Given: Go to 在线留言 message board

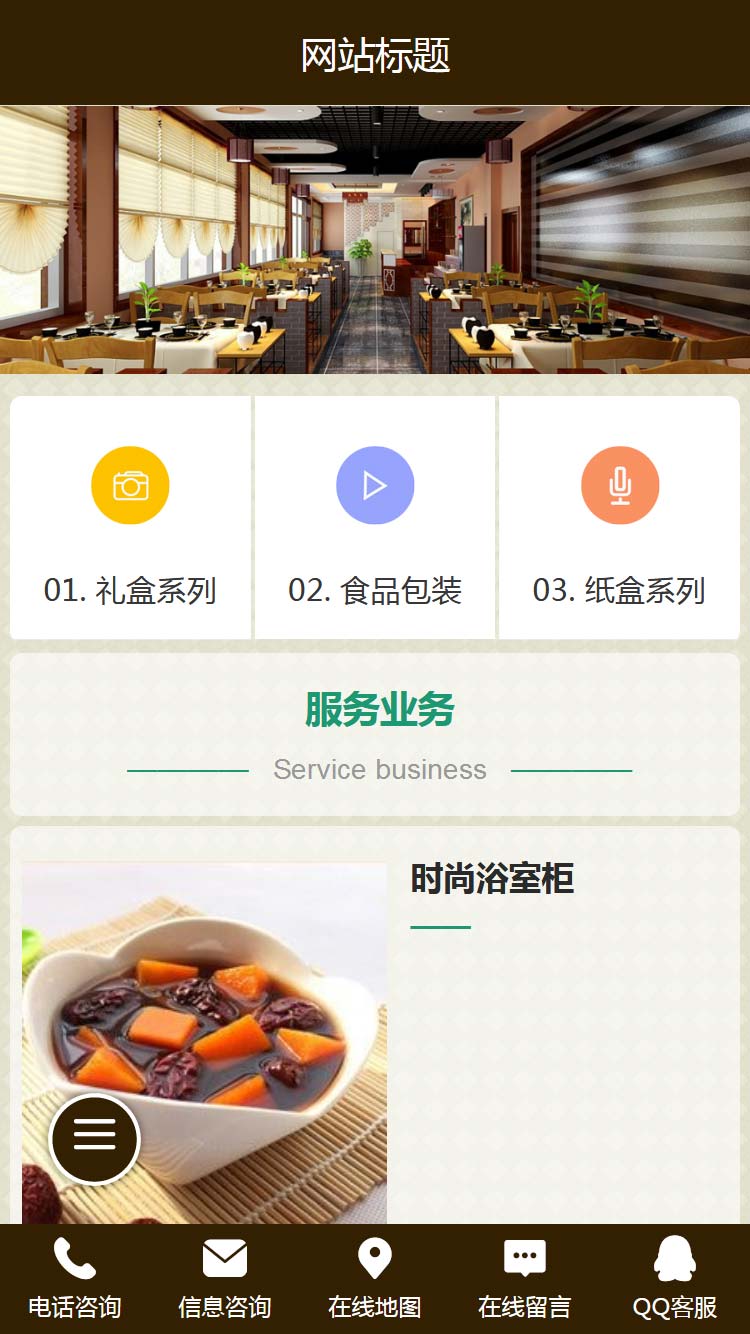Looking at the screenshot, I should (x=525, y=1279).
